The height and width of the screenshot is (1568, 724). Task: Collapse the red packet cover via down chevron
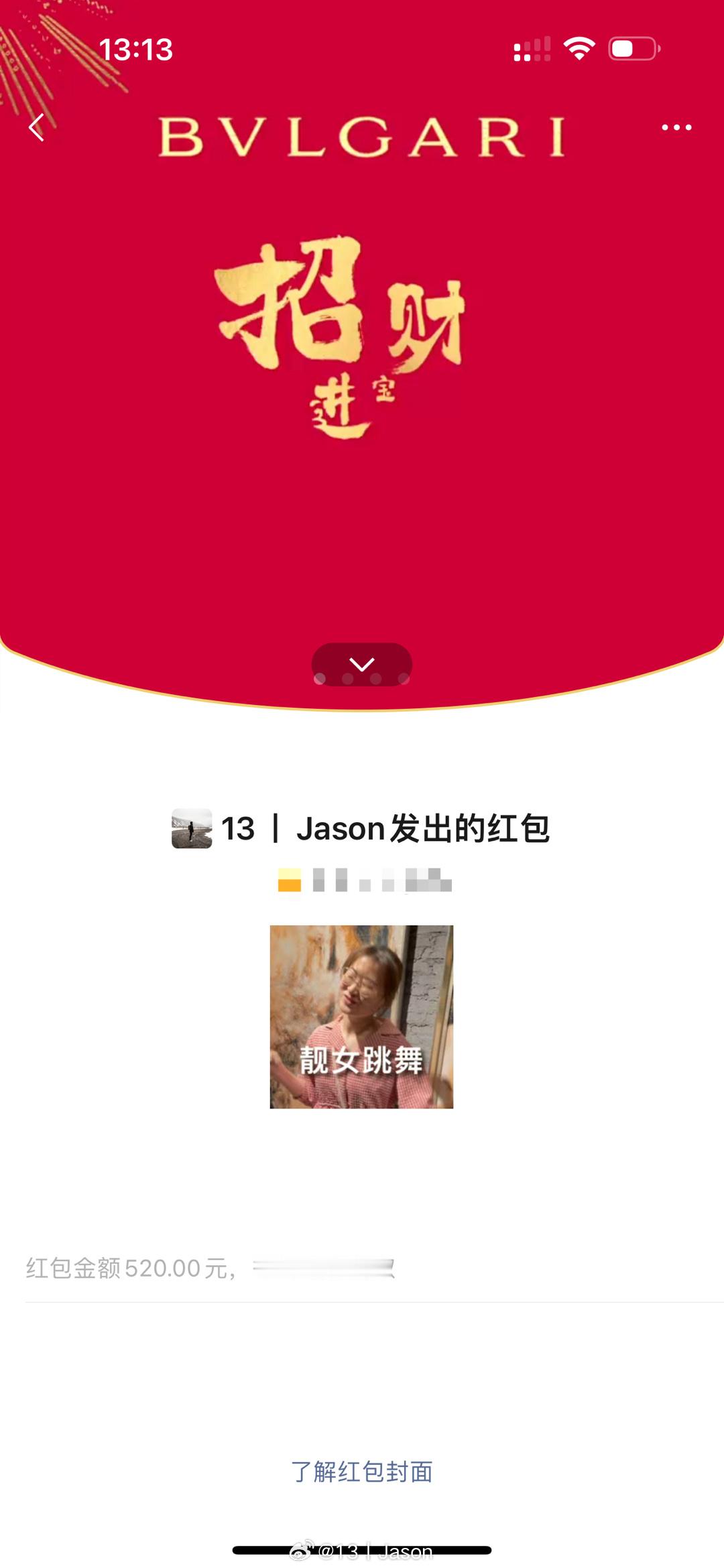tap(362, 664)
